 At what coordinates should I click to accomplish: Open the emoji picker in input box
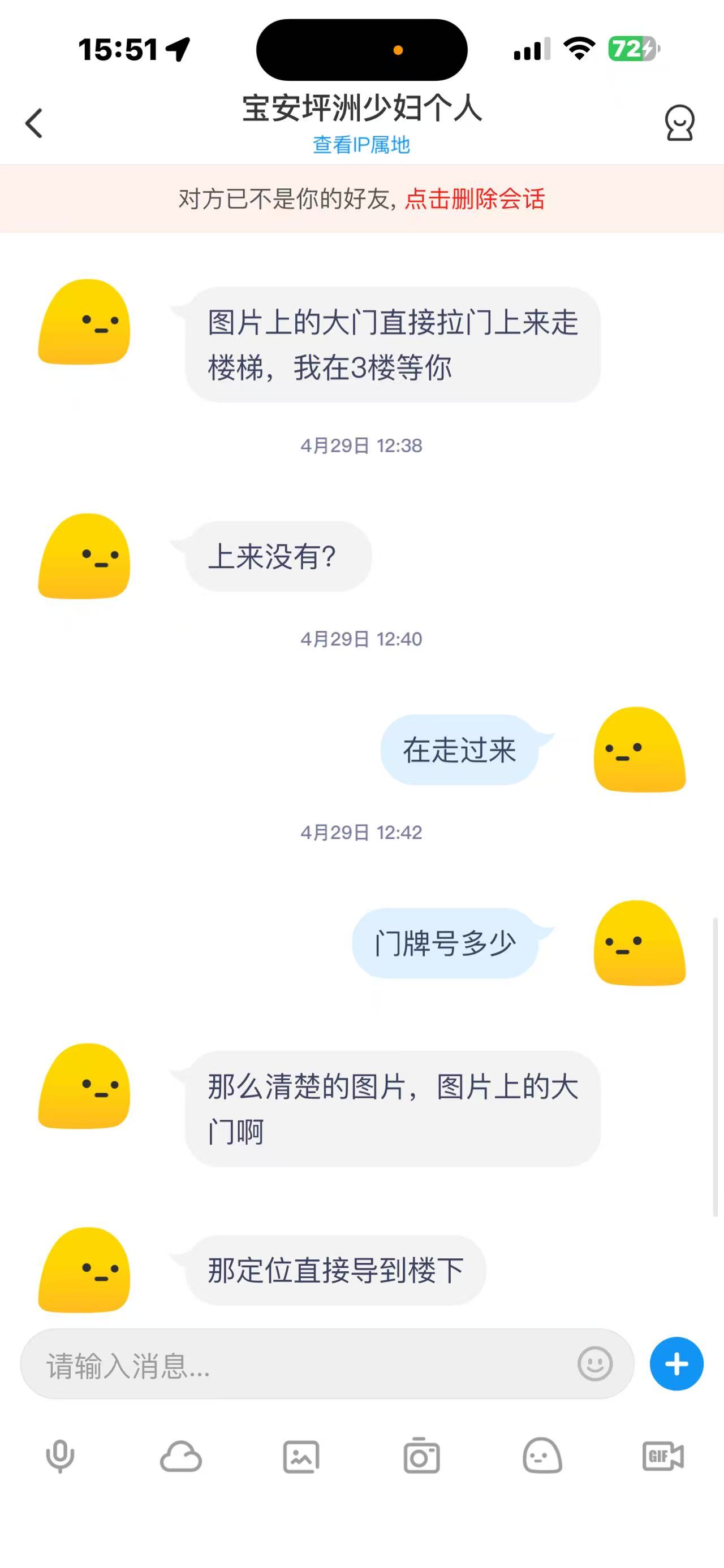[x=594, y=1363]
